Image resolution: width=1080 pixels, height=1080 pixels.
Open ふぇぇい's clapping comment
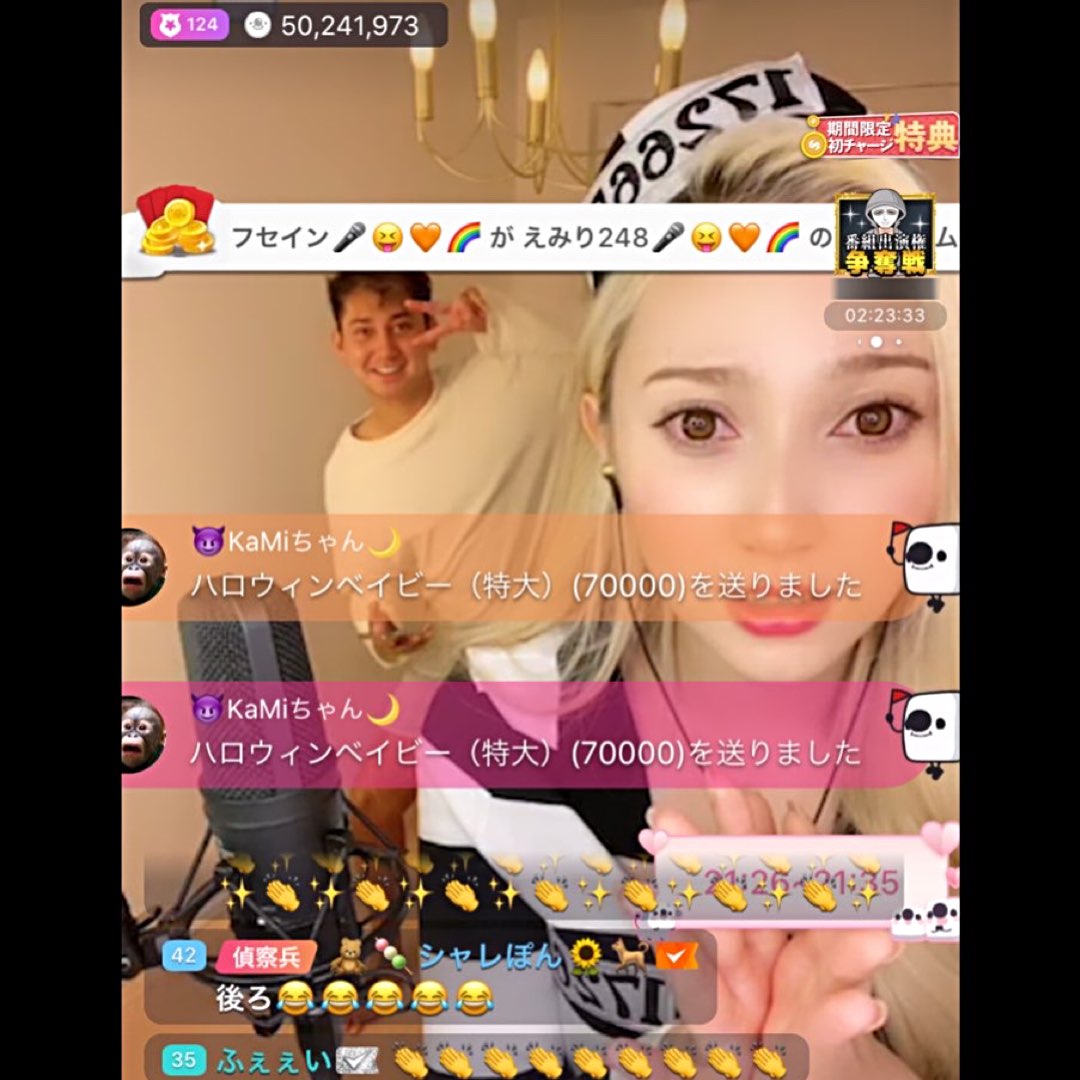(x=476, y=1058)
